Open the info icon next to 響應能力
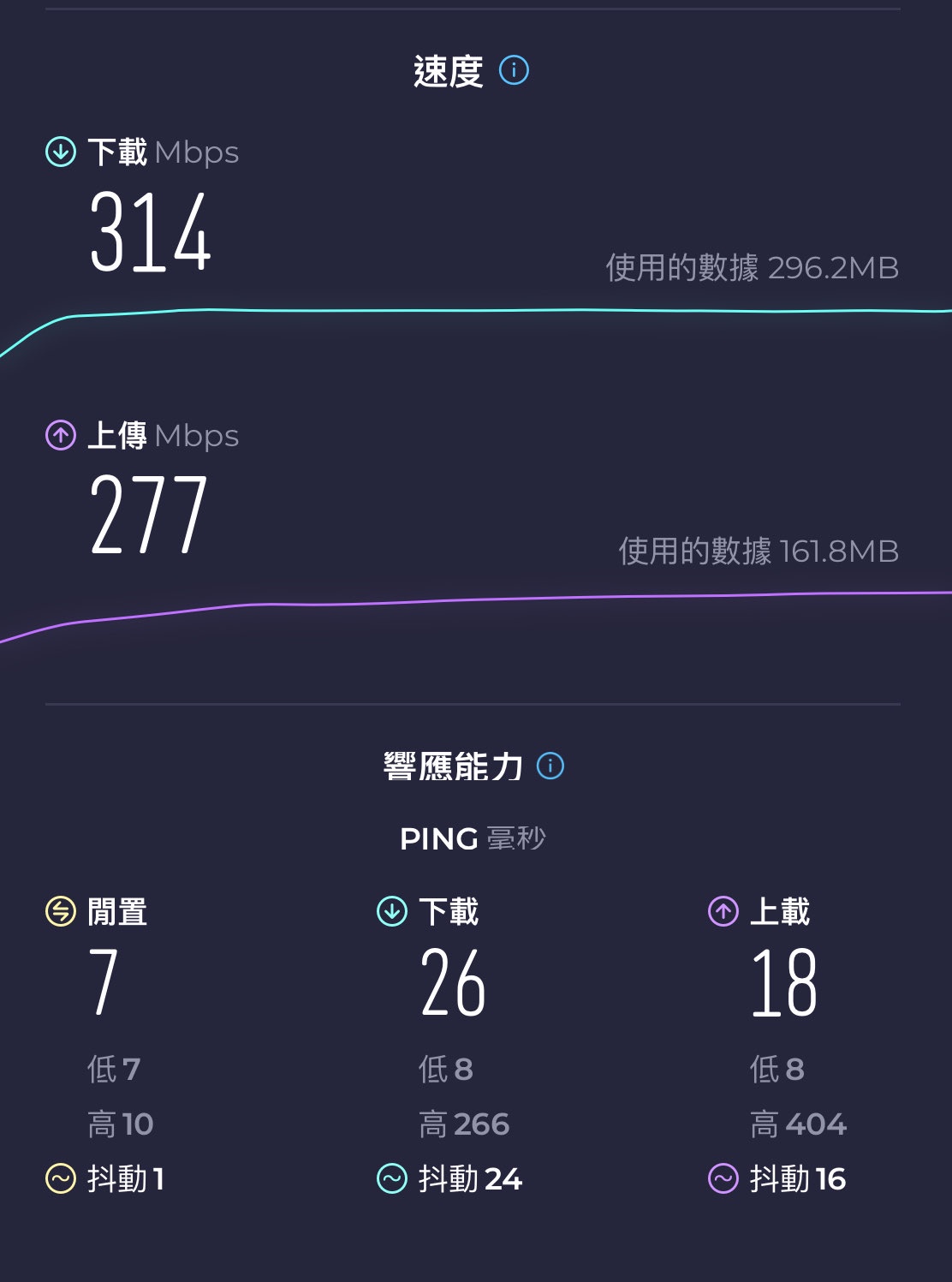Viewport: 952px width, 1282px height. tap(550, 766)
